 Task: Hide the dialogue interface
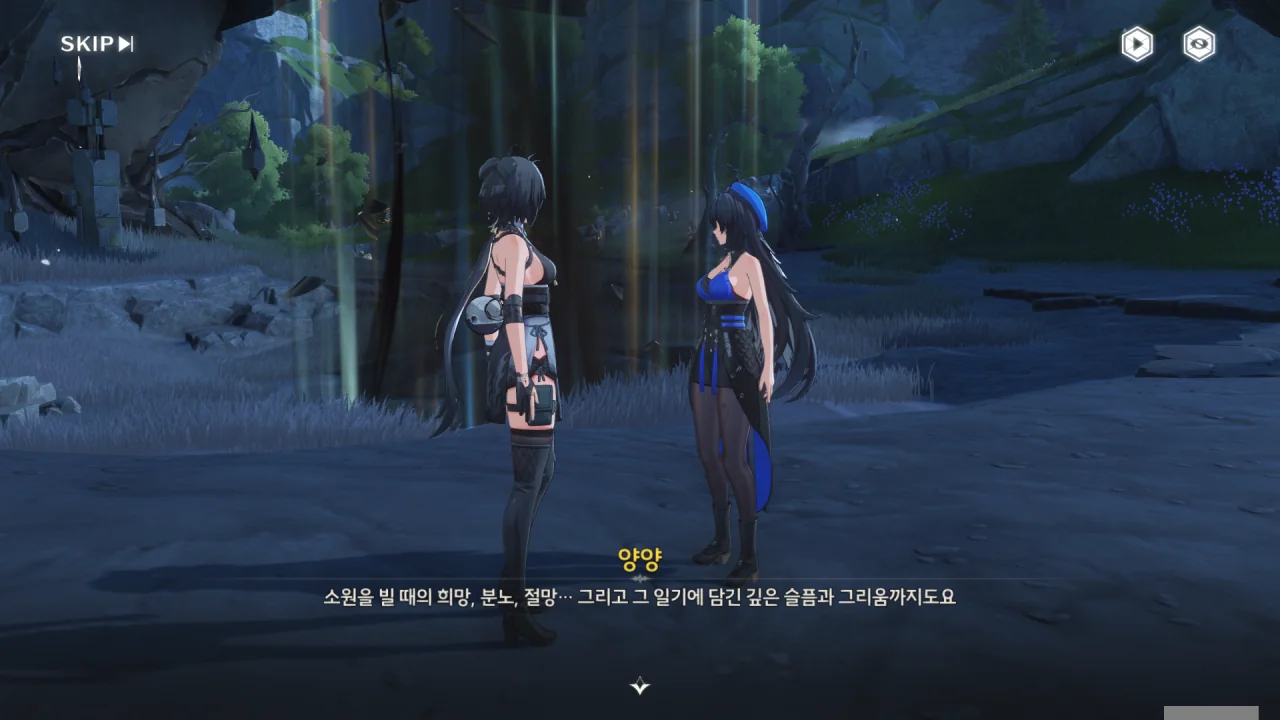point(1199,44)
